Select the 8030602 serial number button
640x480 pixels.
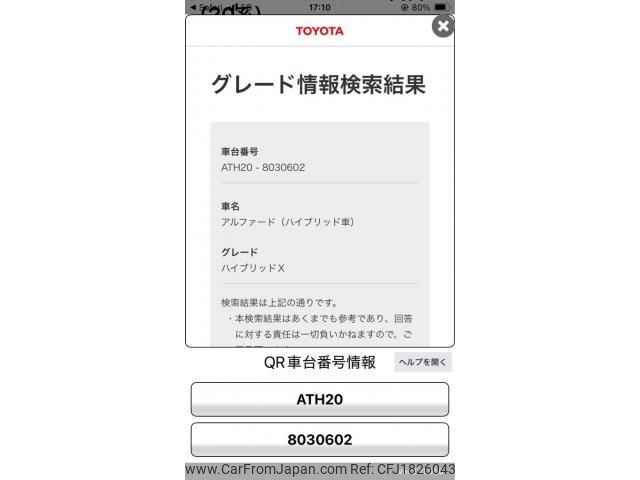[319, 439]
